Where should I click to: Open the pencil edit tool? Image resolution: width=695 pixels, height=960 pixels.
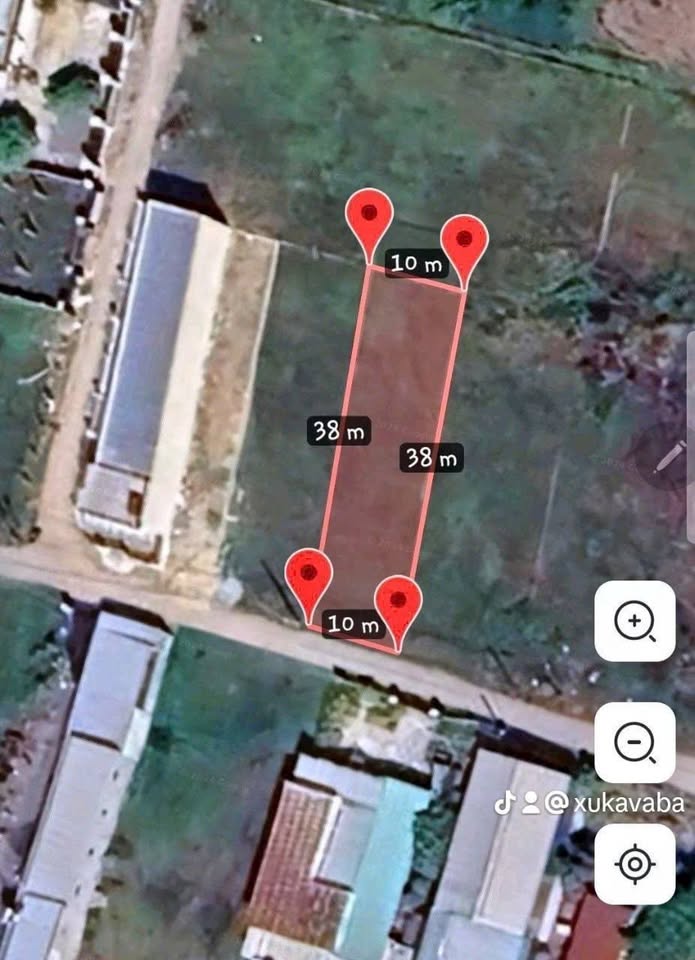pos(668,456)
